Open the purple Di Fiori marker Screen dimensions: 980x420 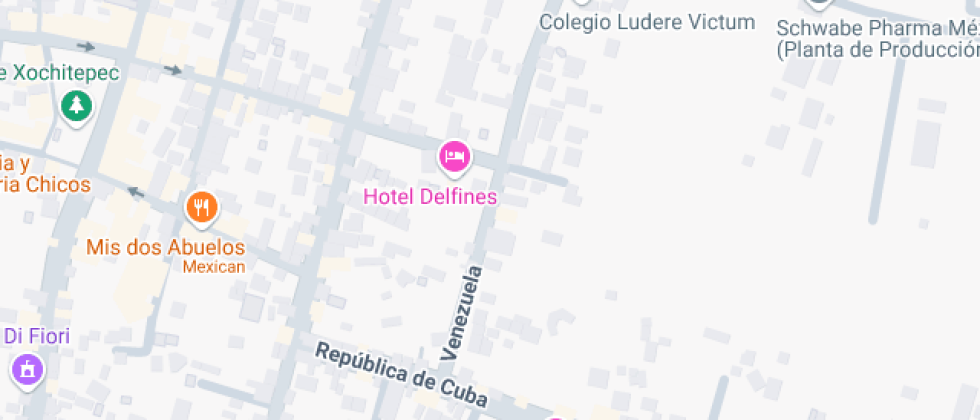coord(27,369)
